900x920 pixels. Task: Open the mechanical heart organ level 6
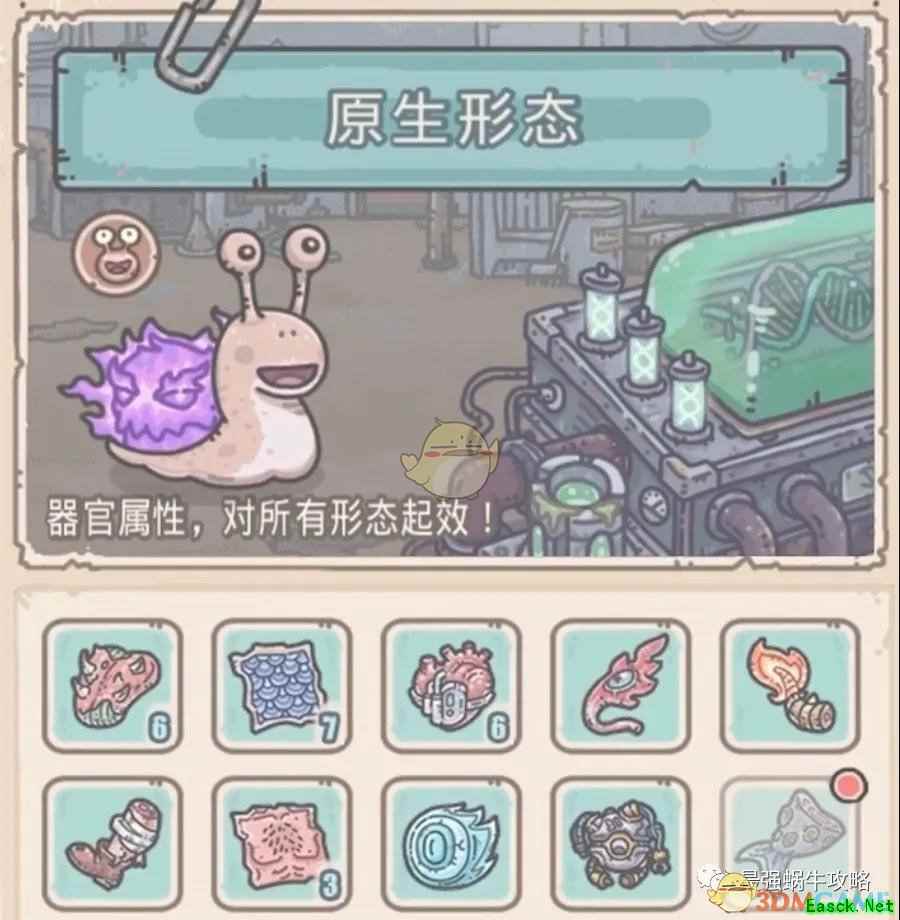(x=451, y=685)
